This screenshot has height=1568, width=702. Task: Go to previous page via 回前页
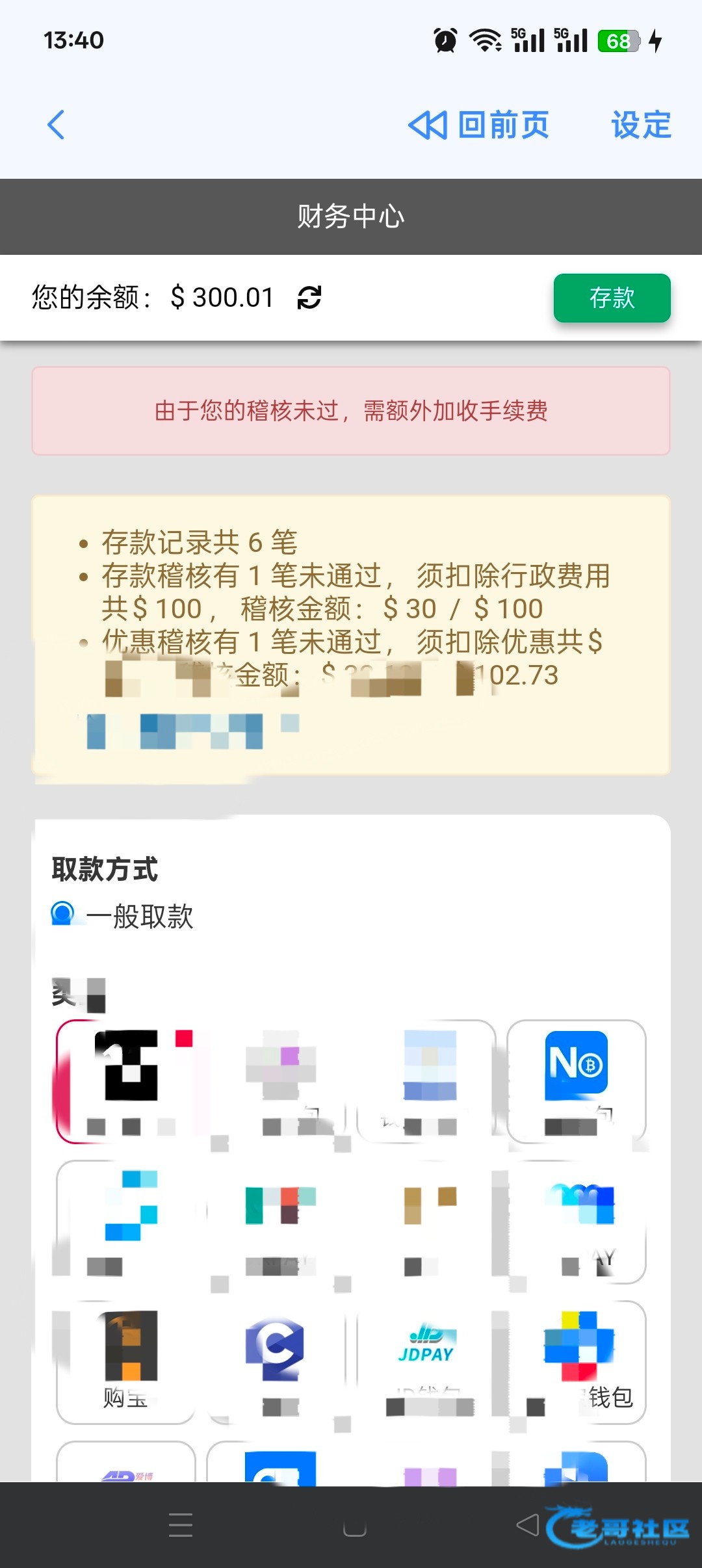click(x=479, y=125)
